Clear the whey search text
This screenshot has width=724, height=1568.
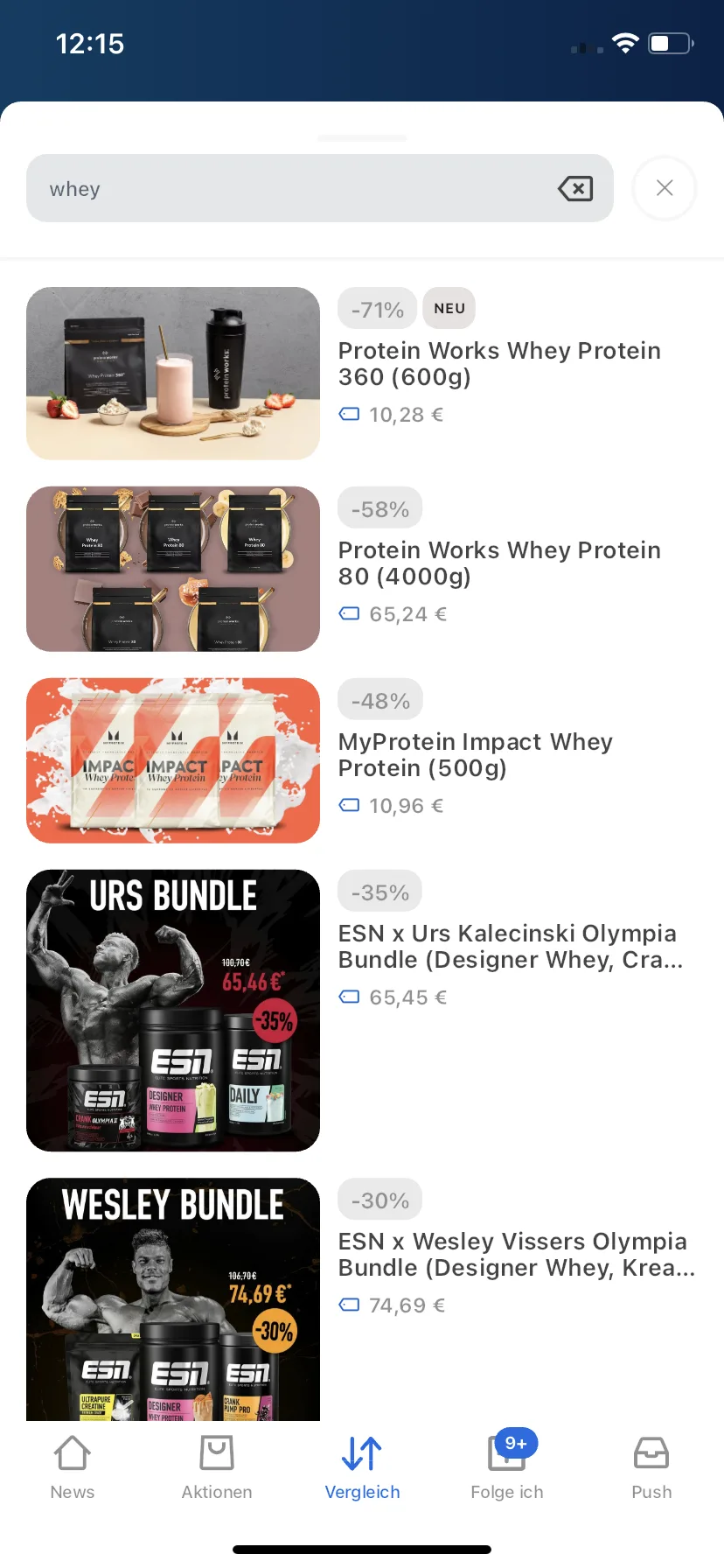[575, 188]
